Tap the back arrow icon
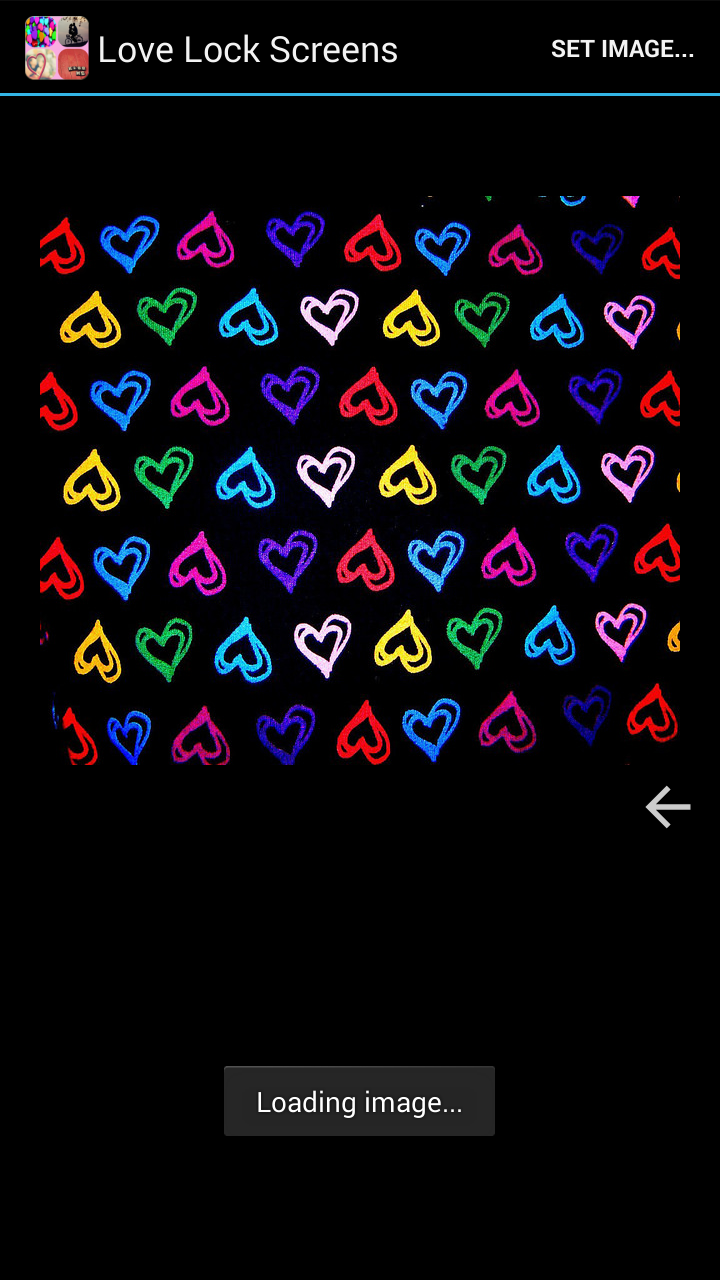The image size is (720, 1280). coord(668,806)
